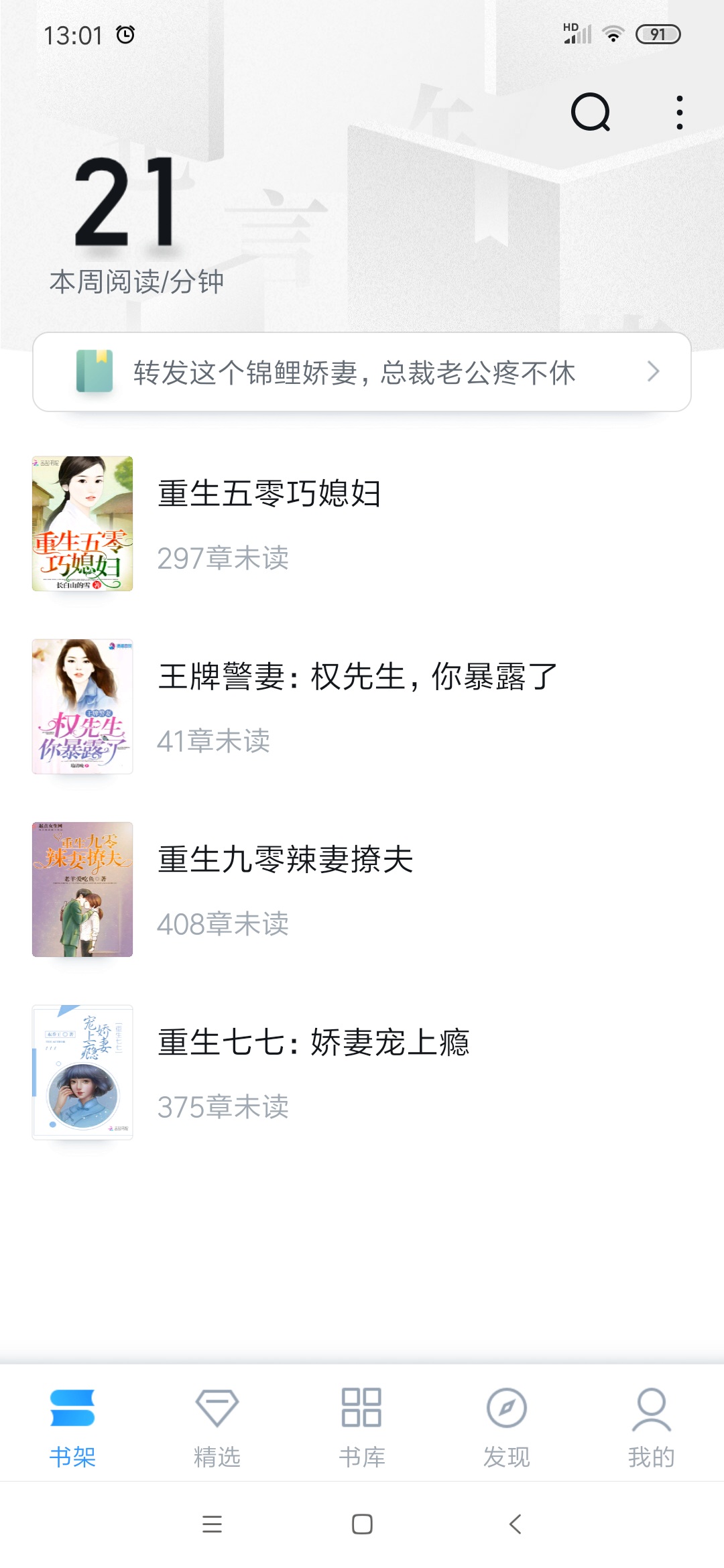Go to the system home screen
Image resolution: width=724 pixels, height=1568 pixels.
pos(362,1524)
